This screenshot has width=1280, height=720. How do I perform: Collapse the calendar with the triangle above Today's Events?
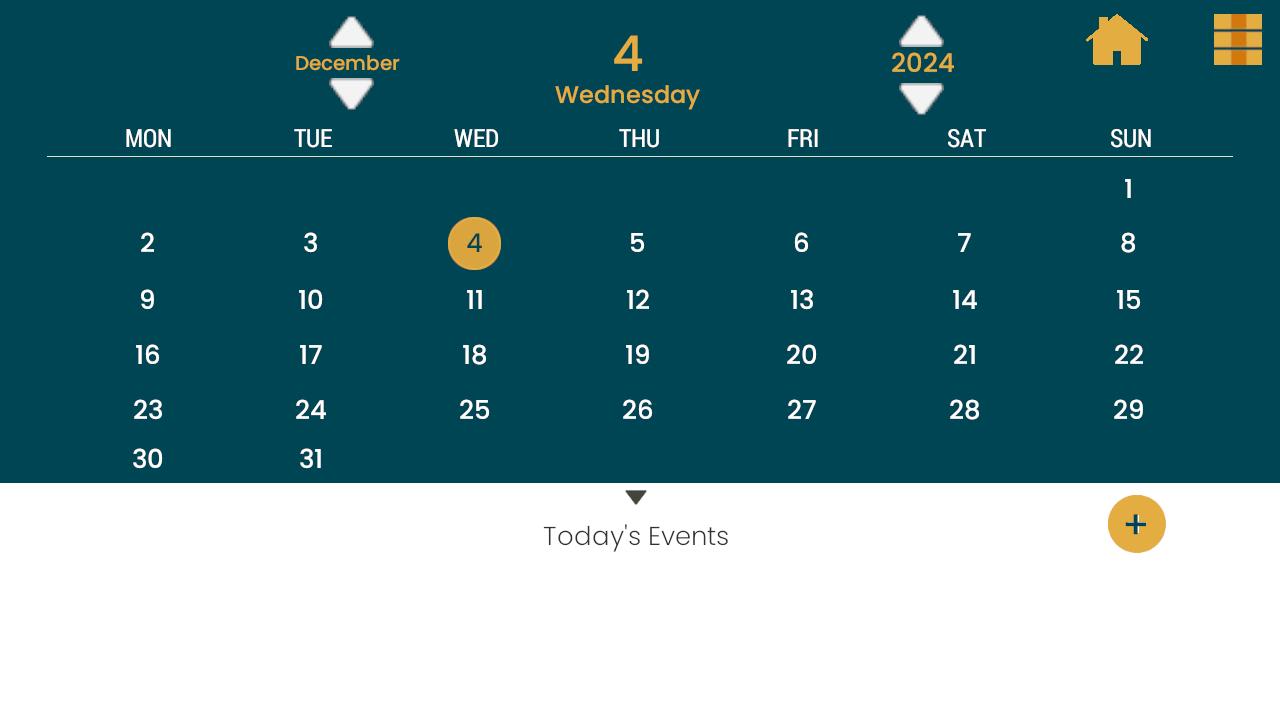(636, 497)
